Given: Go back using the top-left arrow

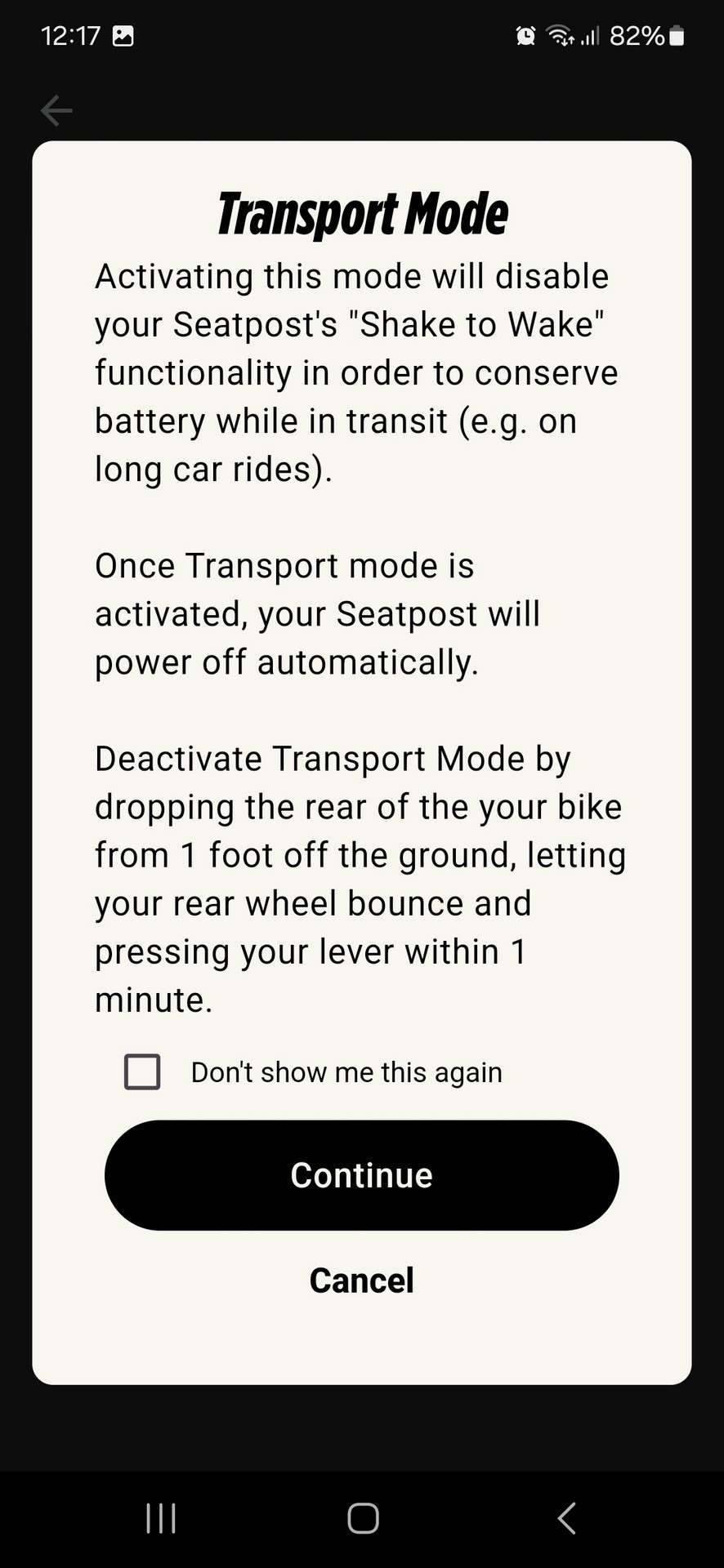Looking at the screenshot, I should (56, 110).
